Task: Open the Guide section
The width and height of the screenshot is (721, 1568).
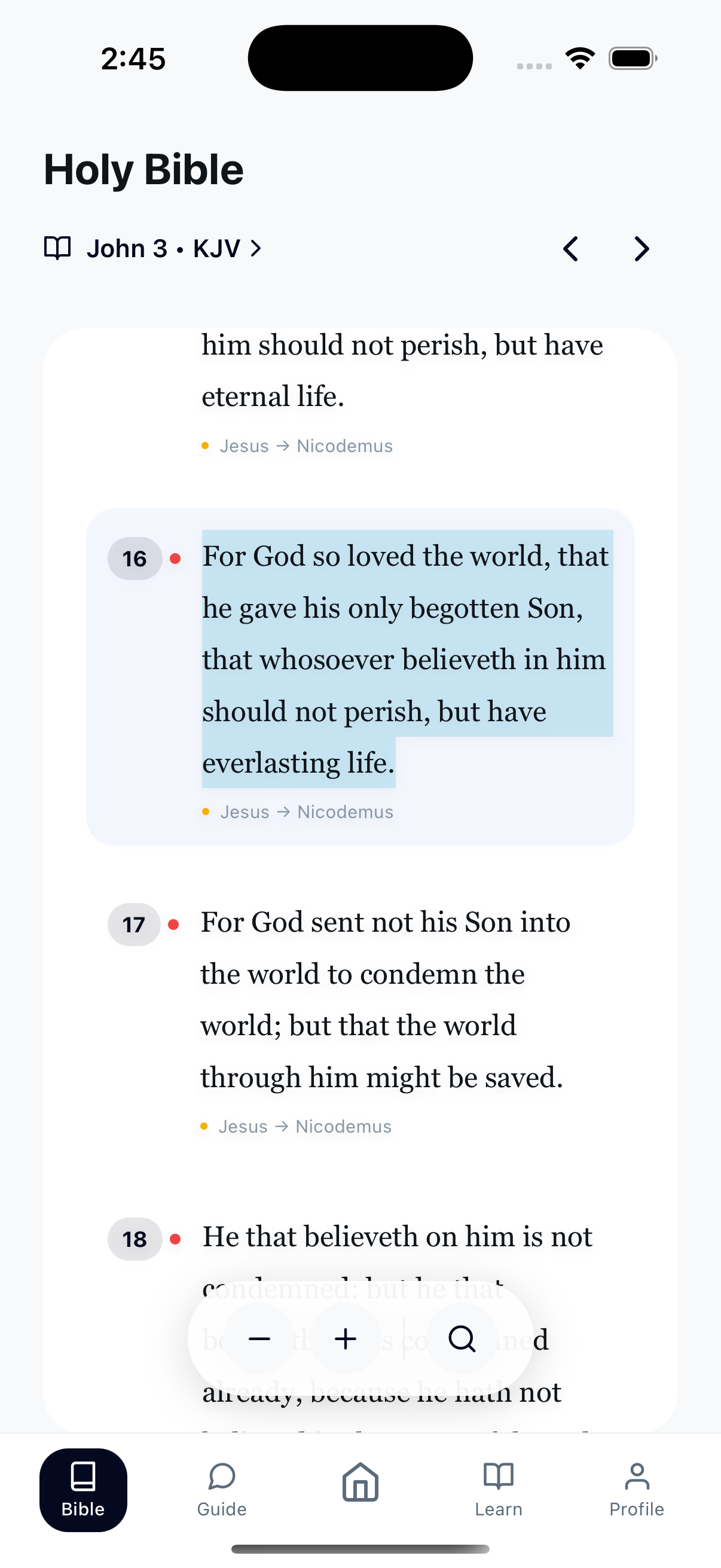Action: coord(221,1491)
